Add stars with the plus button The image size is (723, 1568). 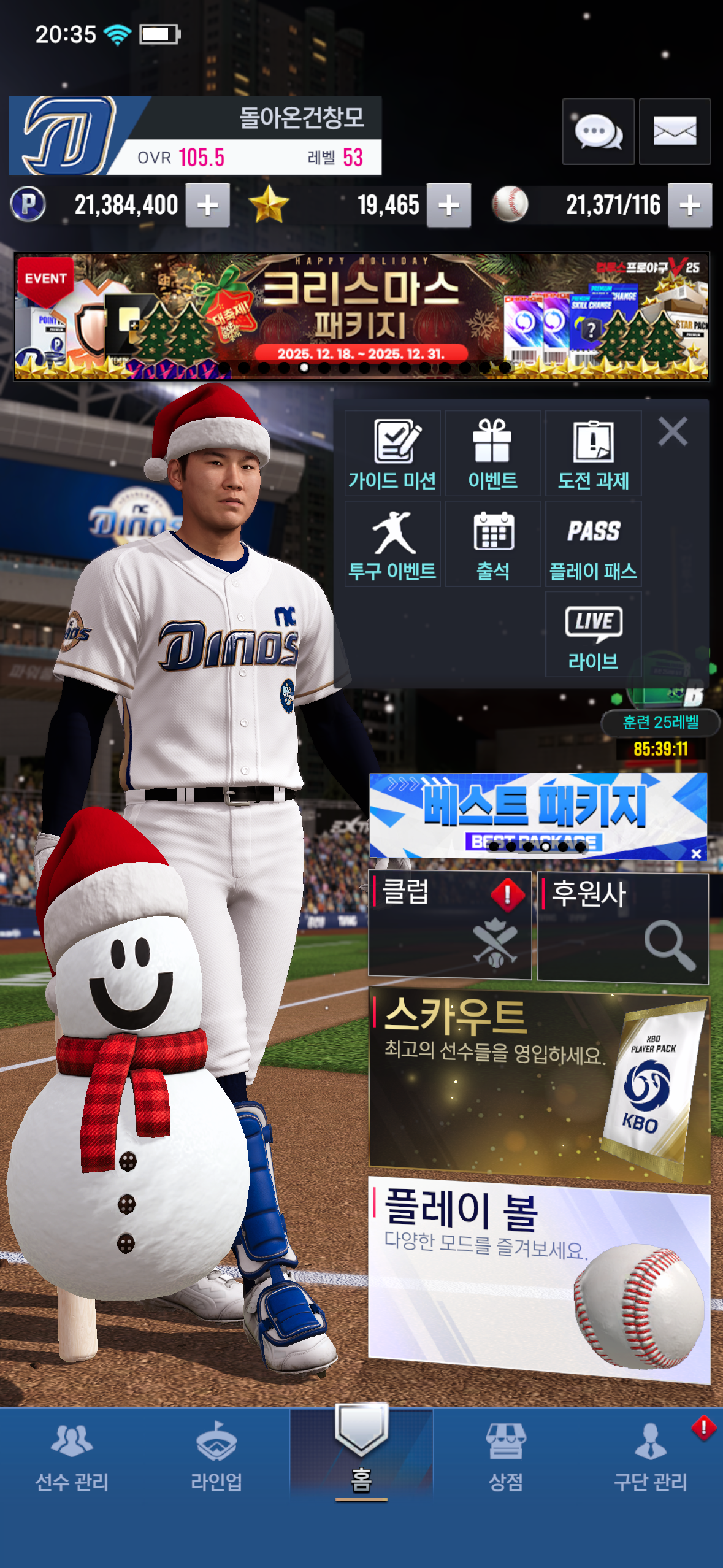[449, 206]
